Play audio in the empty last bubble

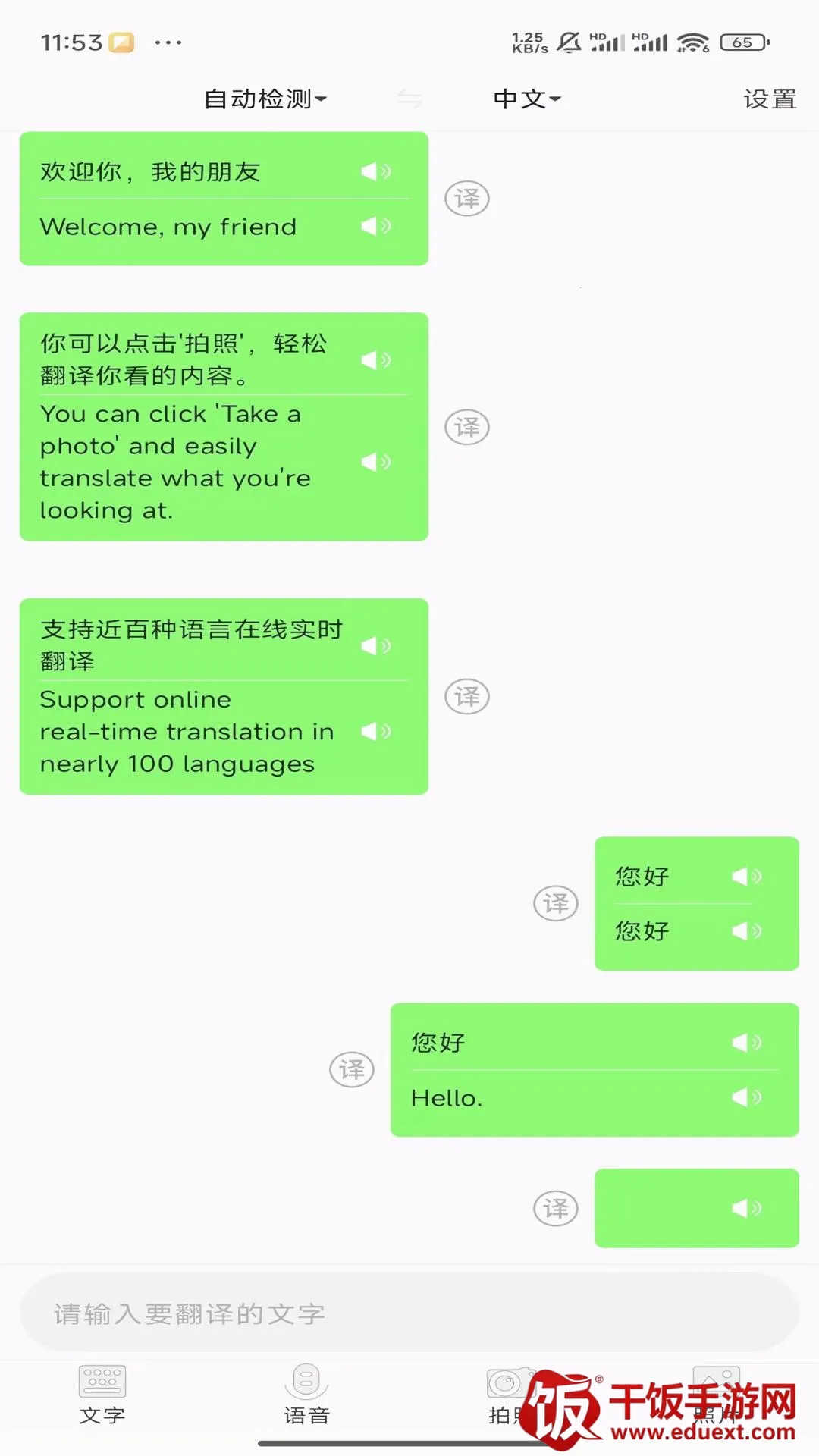[746, 1208]
